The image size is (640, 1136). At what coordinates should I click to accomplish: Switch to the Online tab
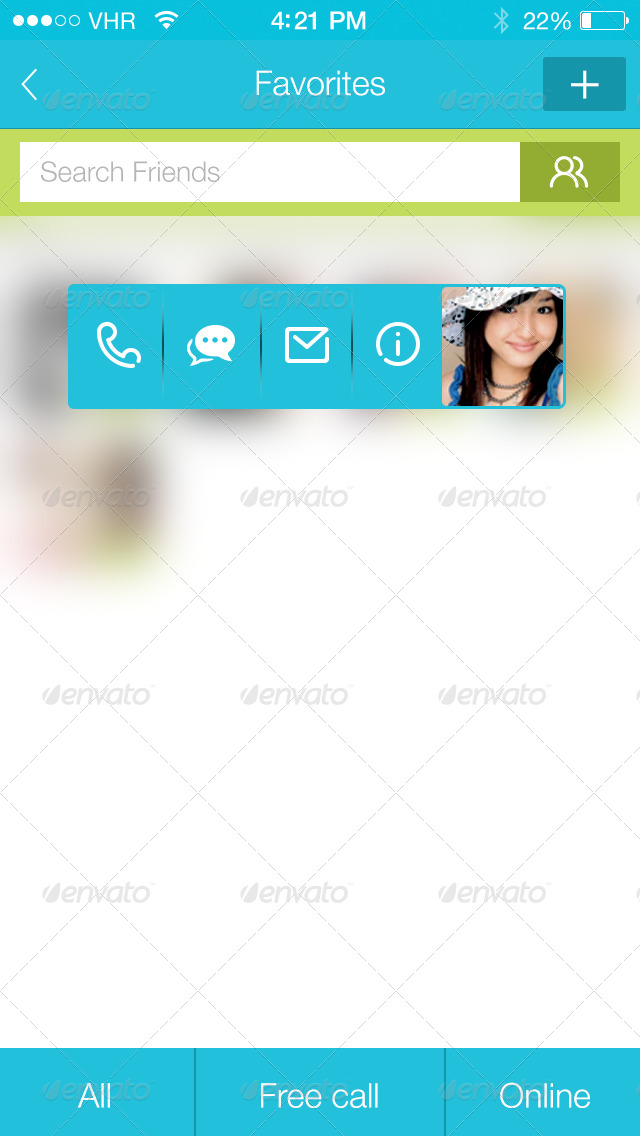(x=544, y=1096)
